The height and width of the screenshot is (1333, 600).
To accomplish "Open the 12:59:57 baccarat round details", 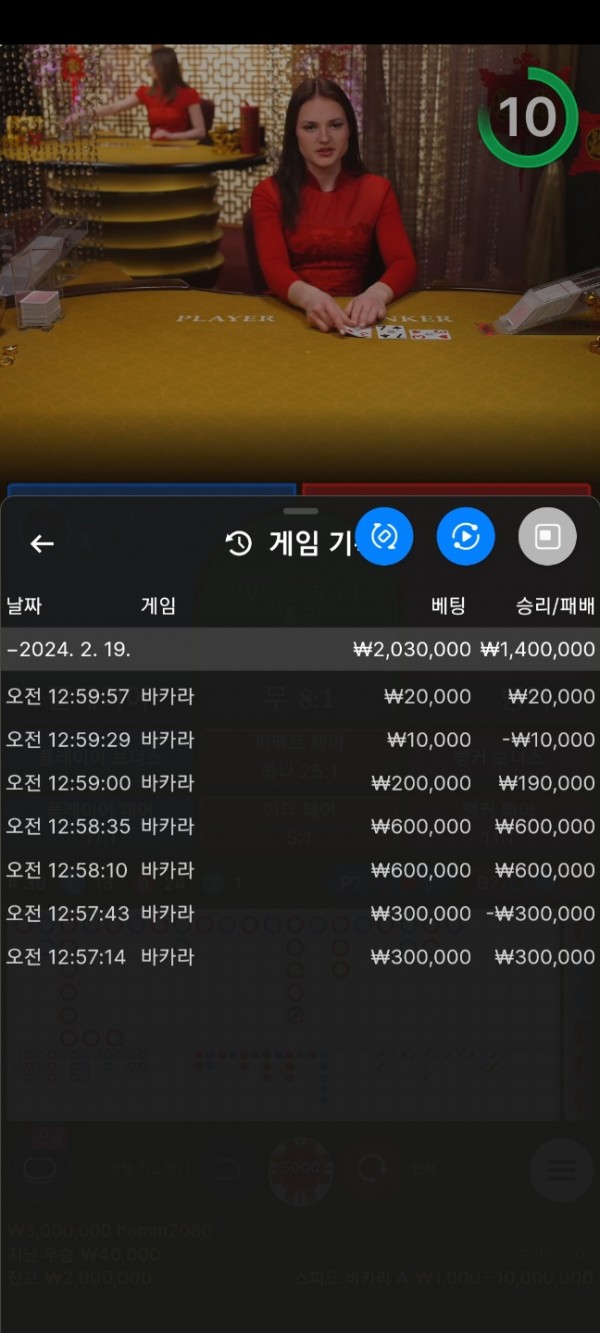I will 300,696.
